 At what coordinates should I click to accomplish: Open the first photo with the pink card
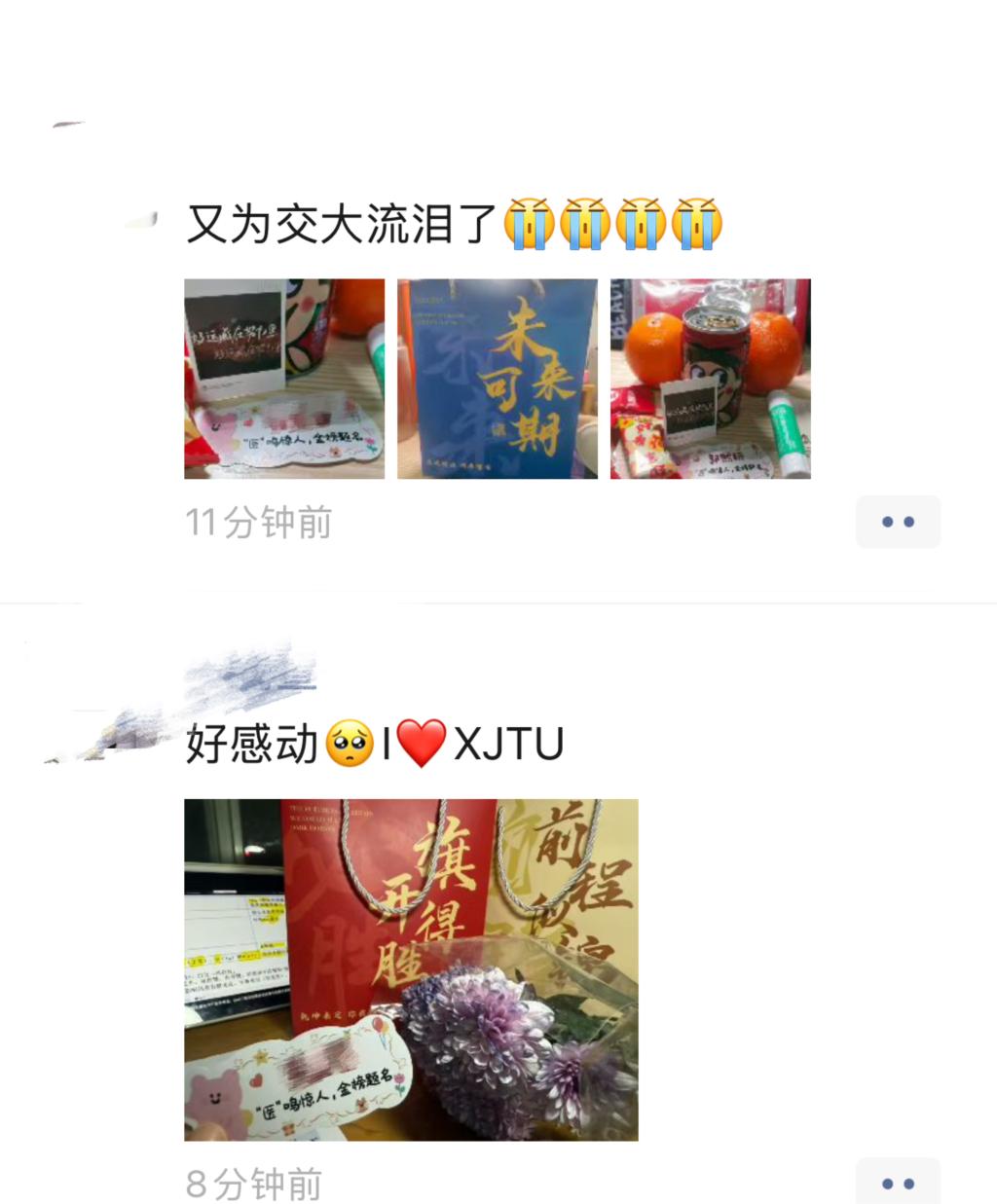(x=284, y=379)
